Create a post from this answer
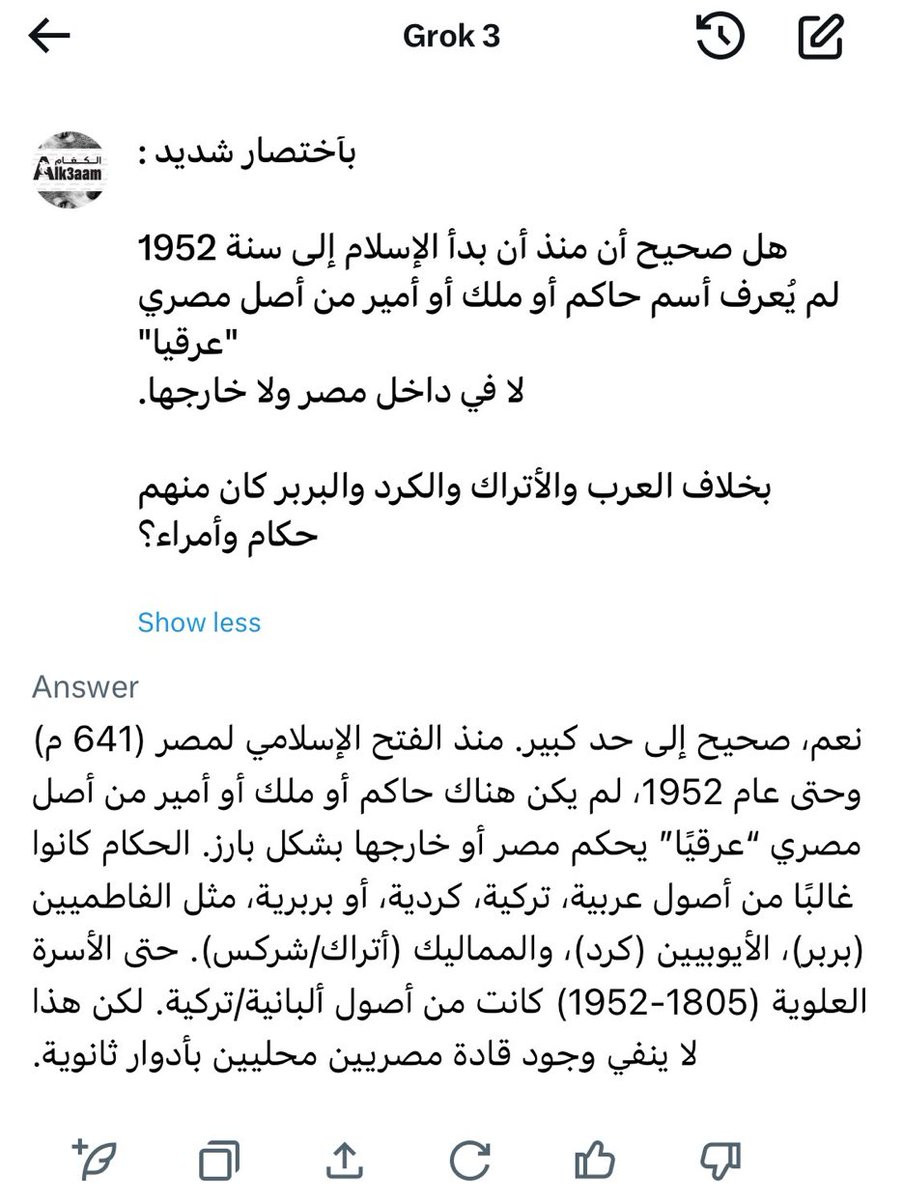 [95, 1159]
